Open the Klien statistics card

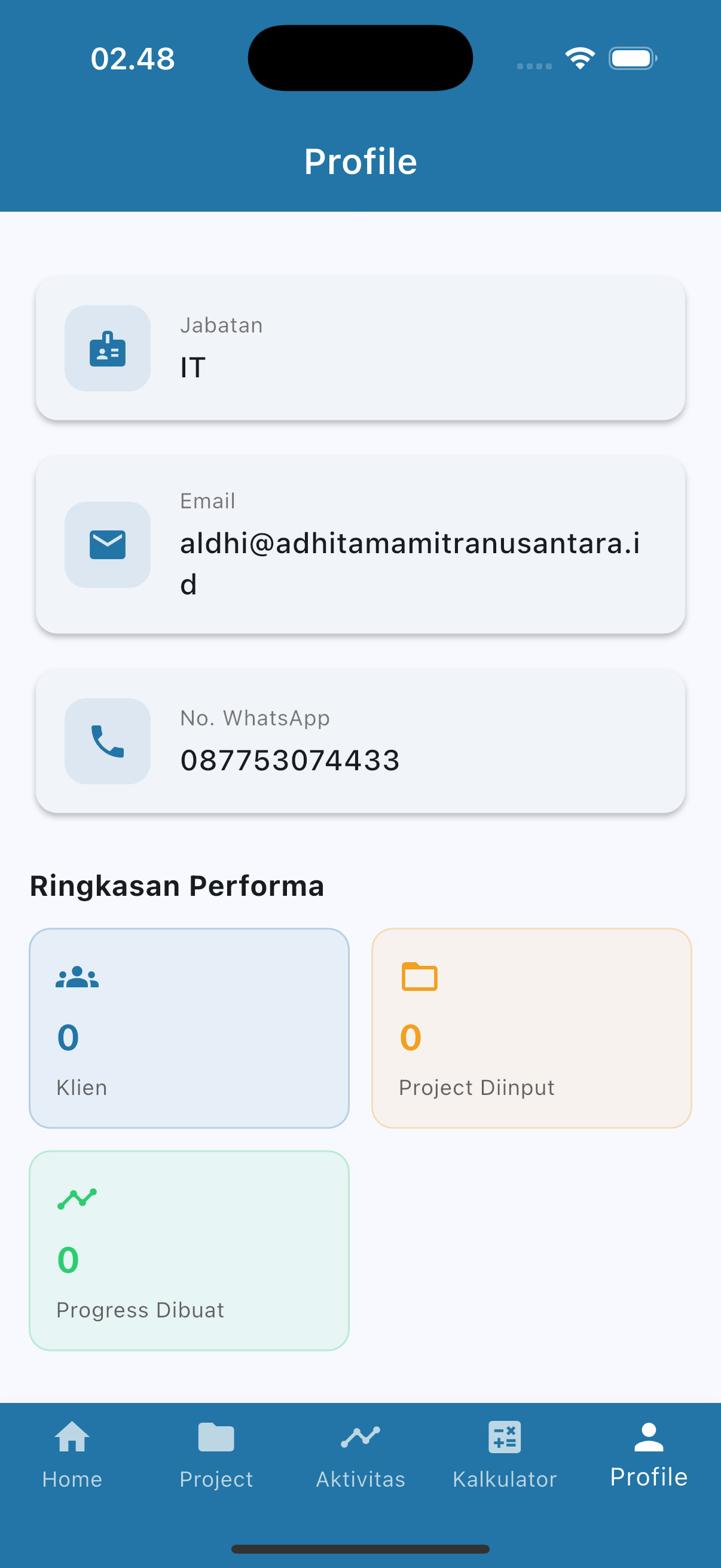click(190, 1029)
